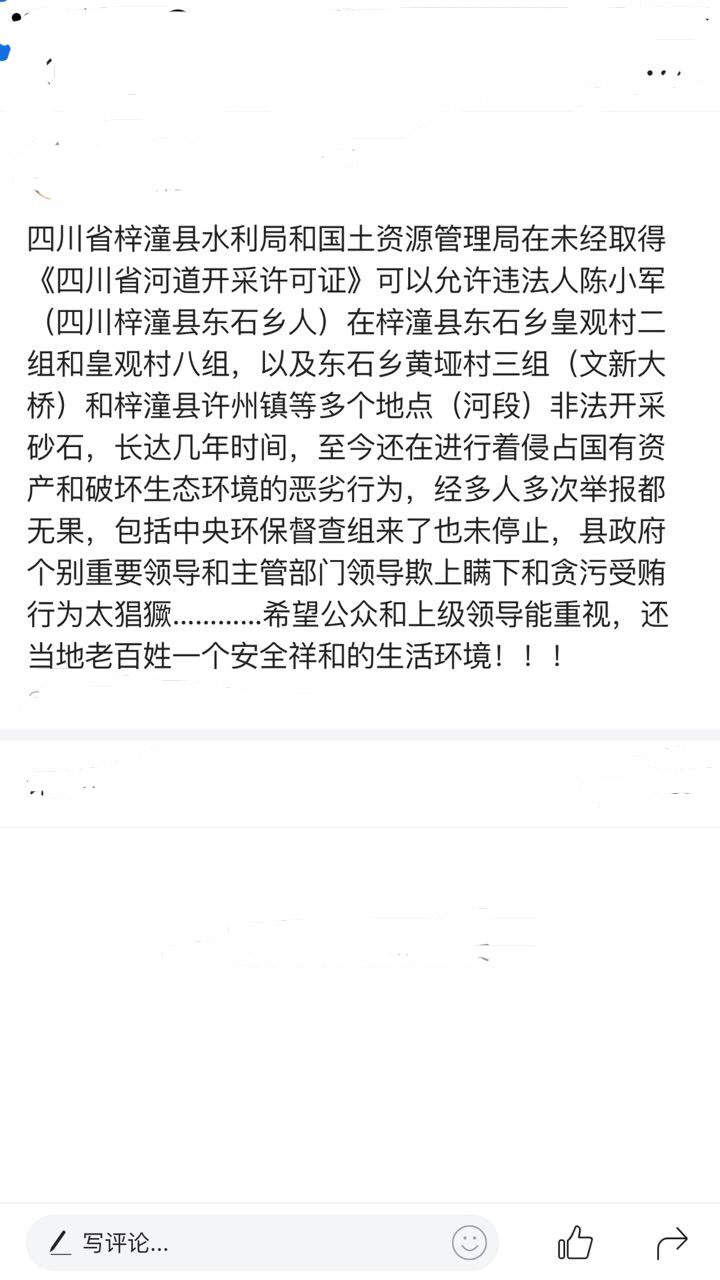
Task: Like this post with thumbs-up
Action: 575,1243
